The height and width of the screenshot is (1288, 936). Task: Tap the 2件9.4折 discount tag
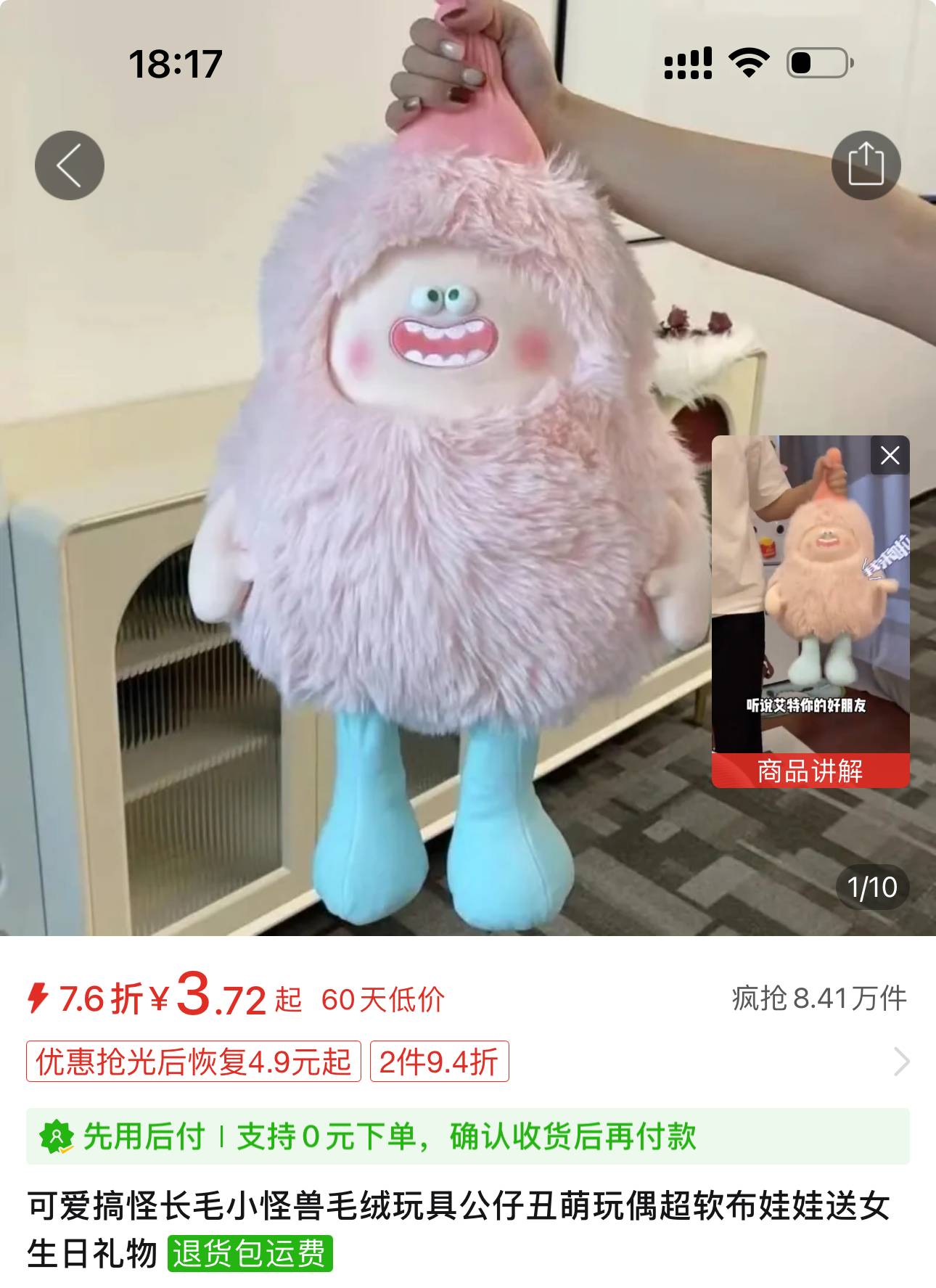439,1062
